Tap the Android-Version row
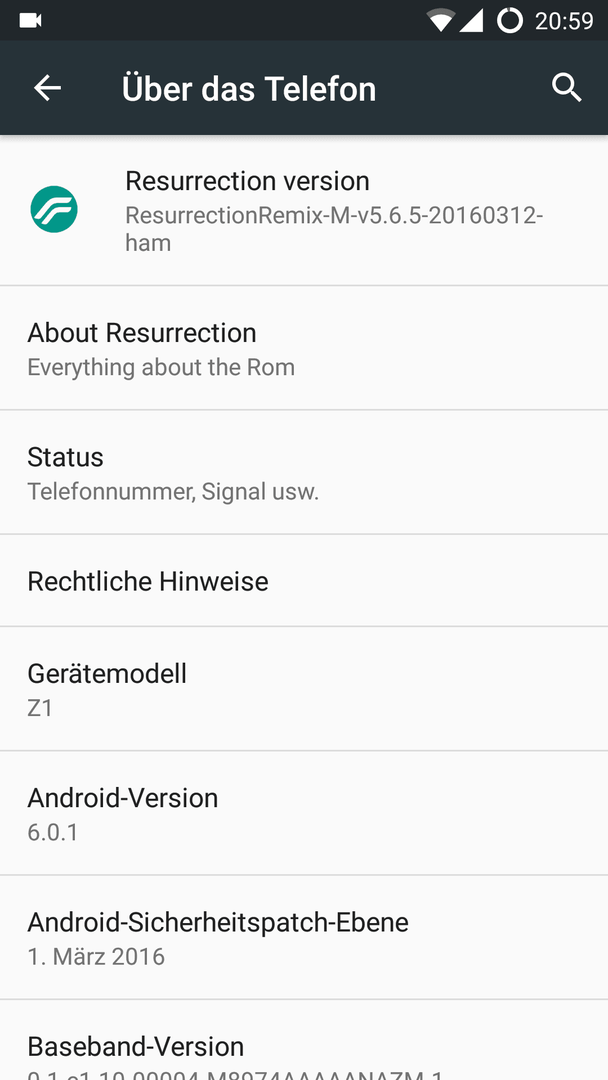The height and width of the screenshot is (1080, 608). (304, 813)
